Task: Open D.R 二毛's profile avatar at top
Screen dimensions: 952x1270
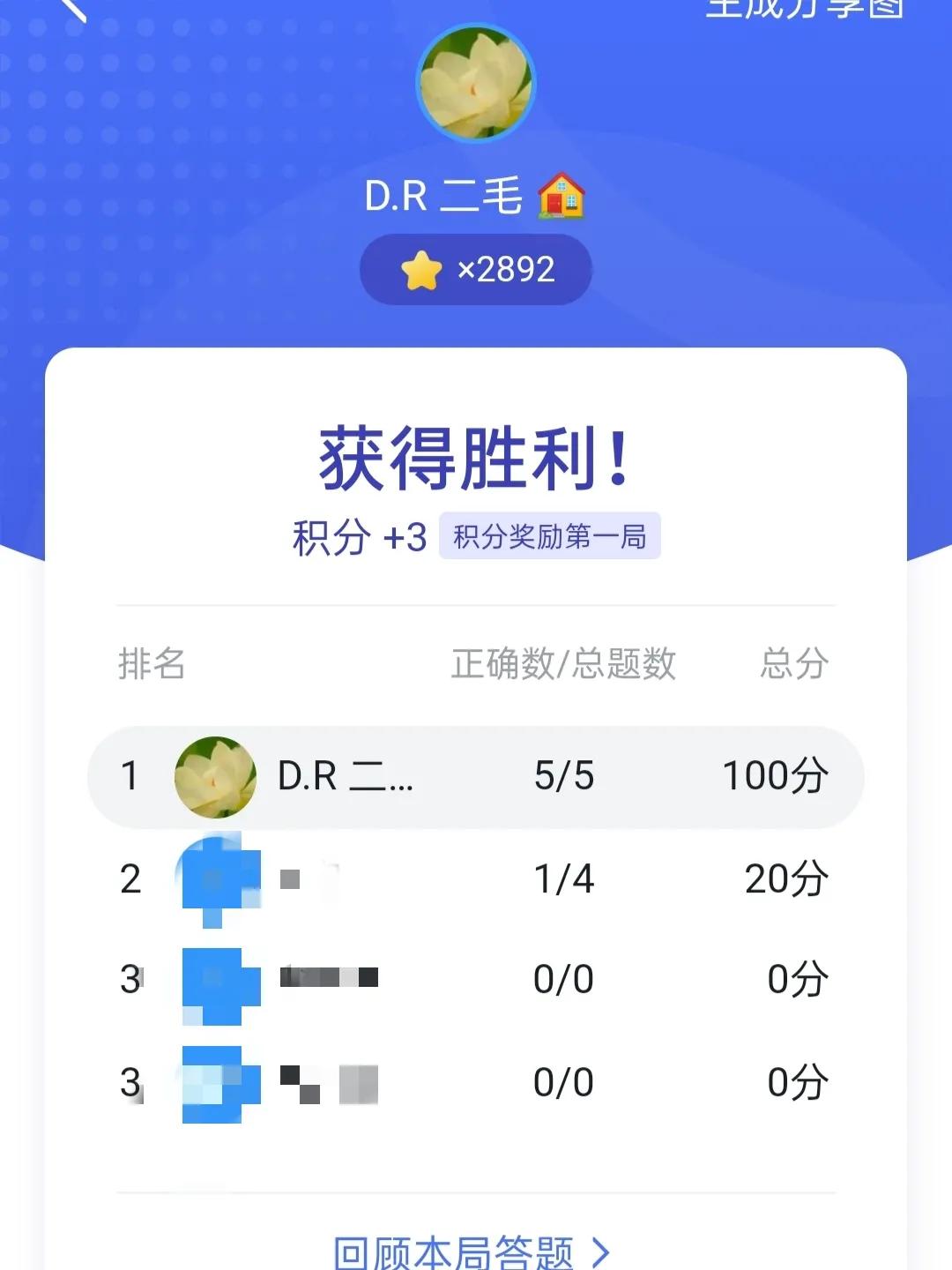Action: tap(476, 83)
